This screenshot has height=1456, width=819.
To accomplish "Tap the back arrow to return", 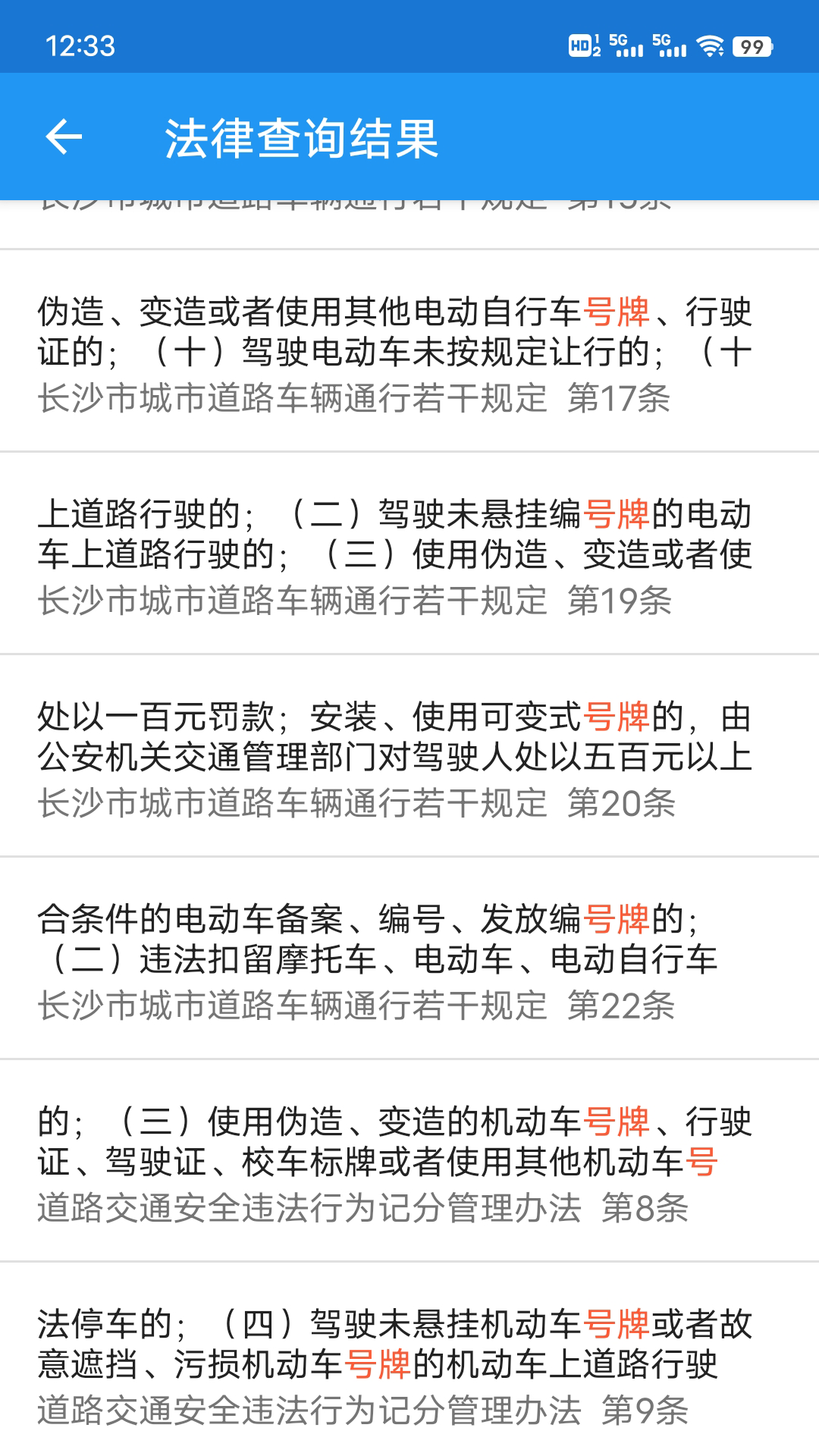I will pyautogui.click(x=64, y=136).
